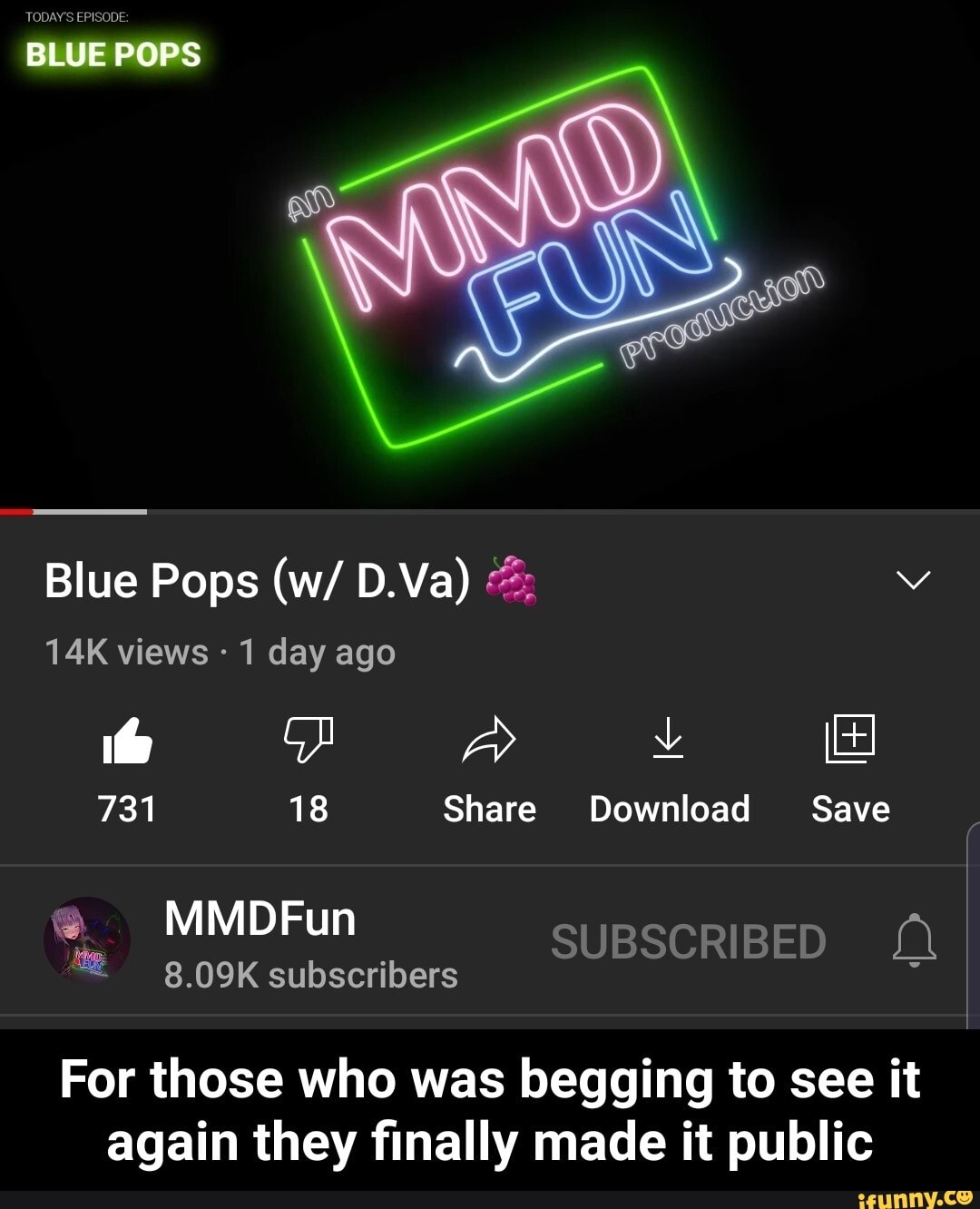Click the thumbs up like icon

(x=127, y=740)
